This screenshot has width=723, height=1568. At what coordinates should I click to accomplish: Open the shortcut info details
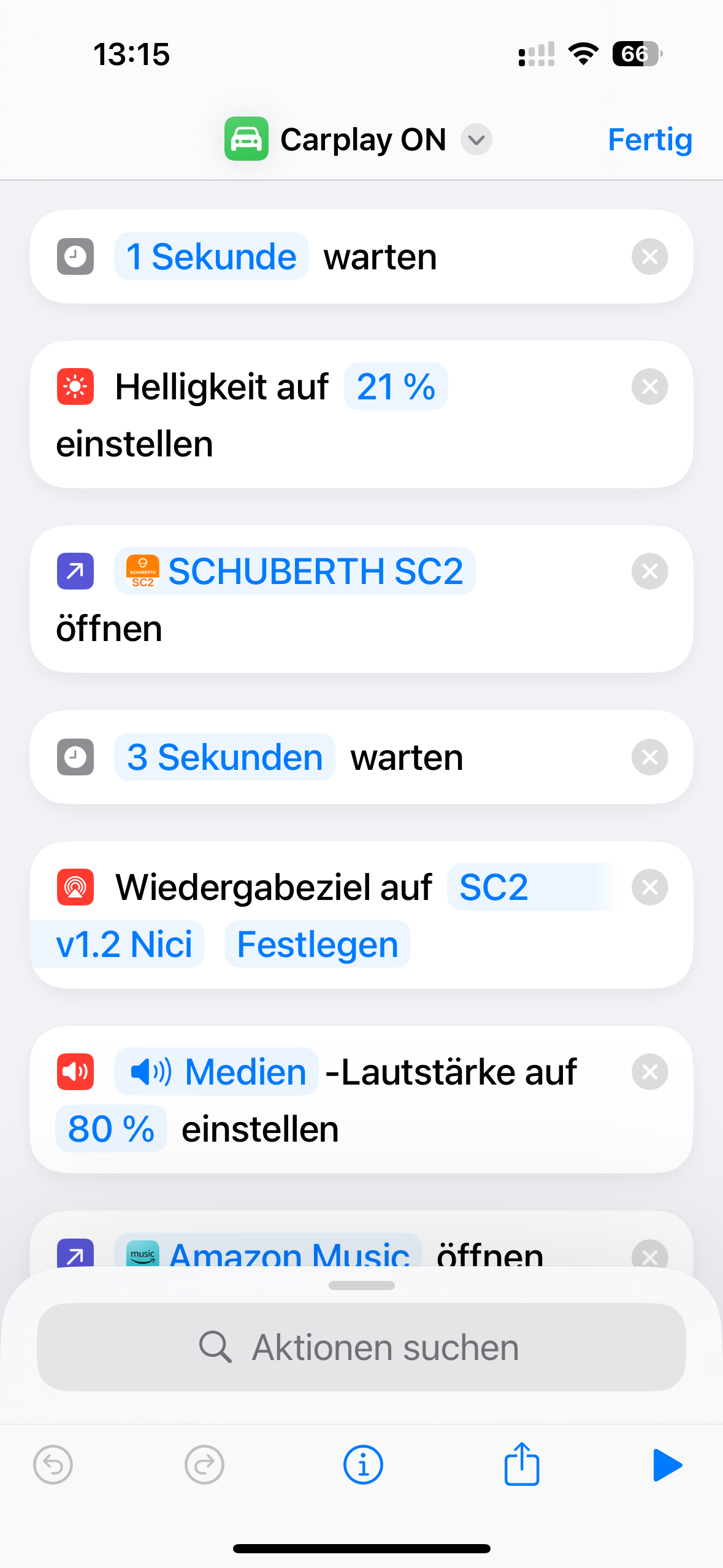[x=362, y=1465]
